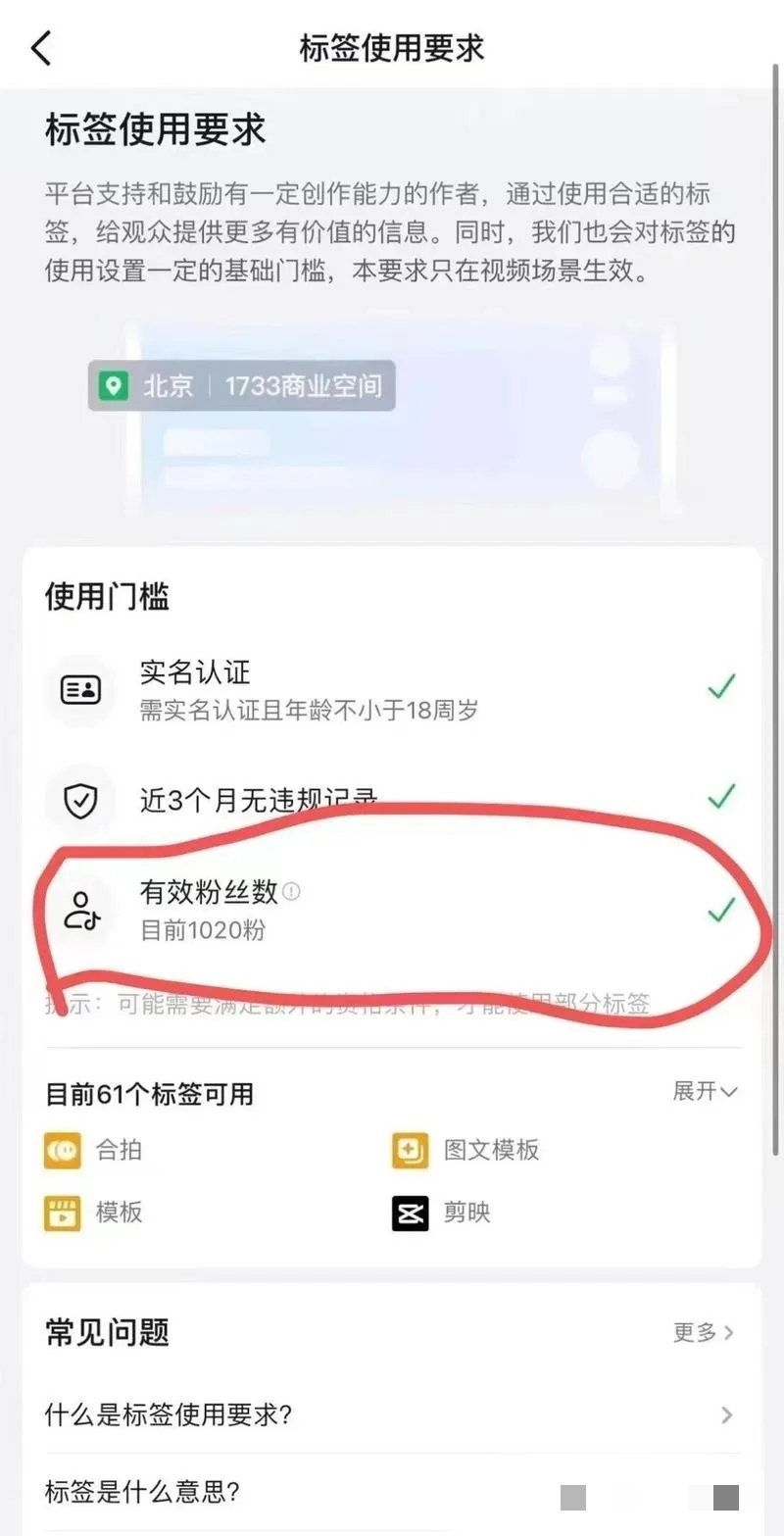Click the 图文模板 tag icon
This screenshot has width=784, height=1536.
point(409,1151)
